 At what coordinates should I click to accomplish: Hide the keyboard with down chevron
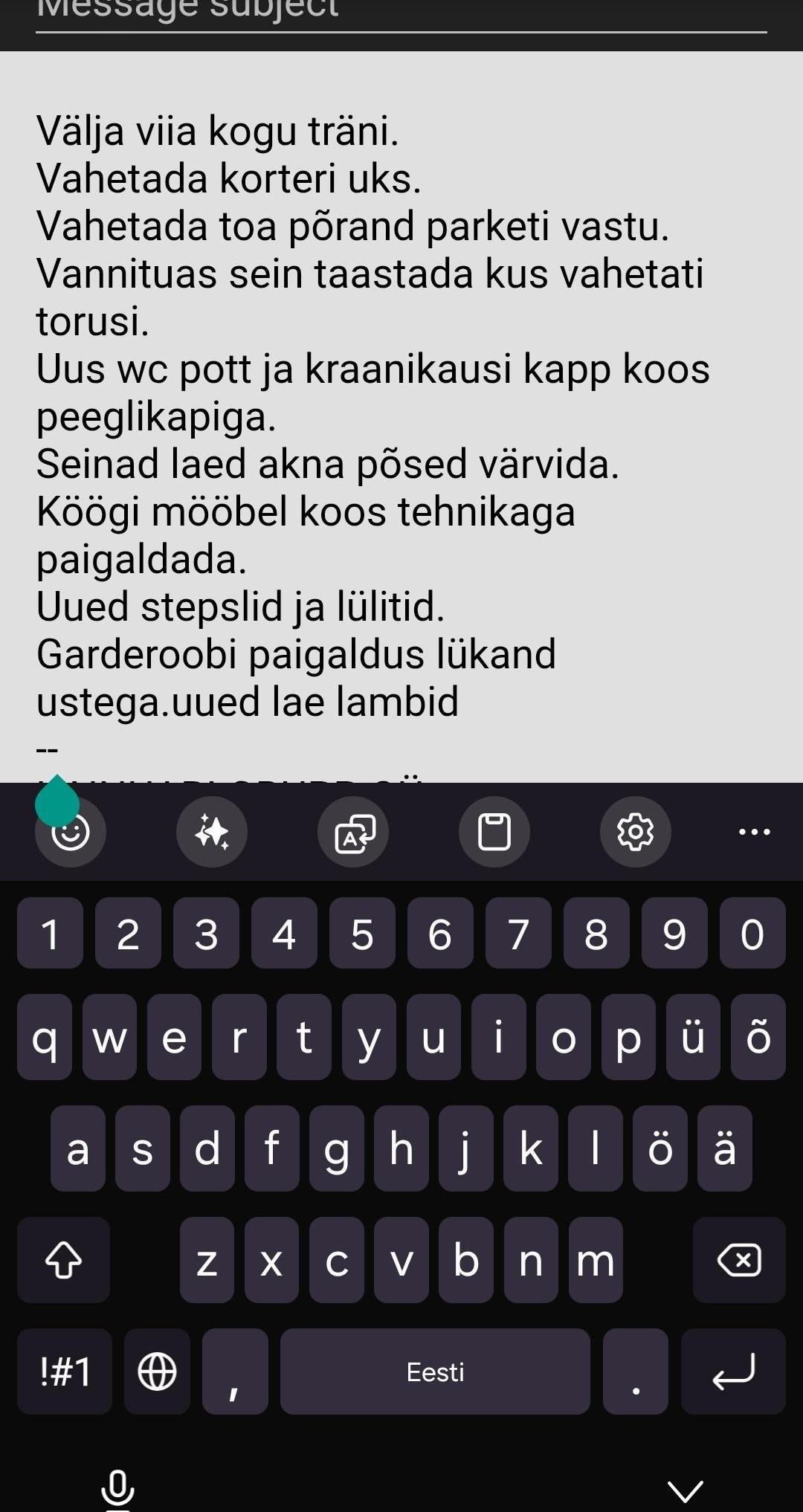pos(685,1490)
